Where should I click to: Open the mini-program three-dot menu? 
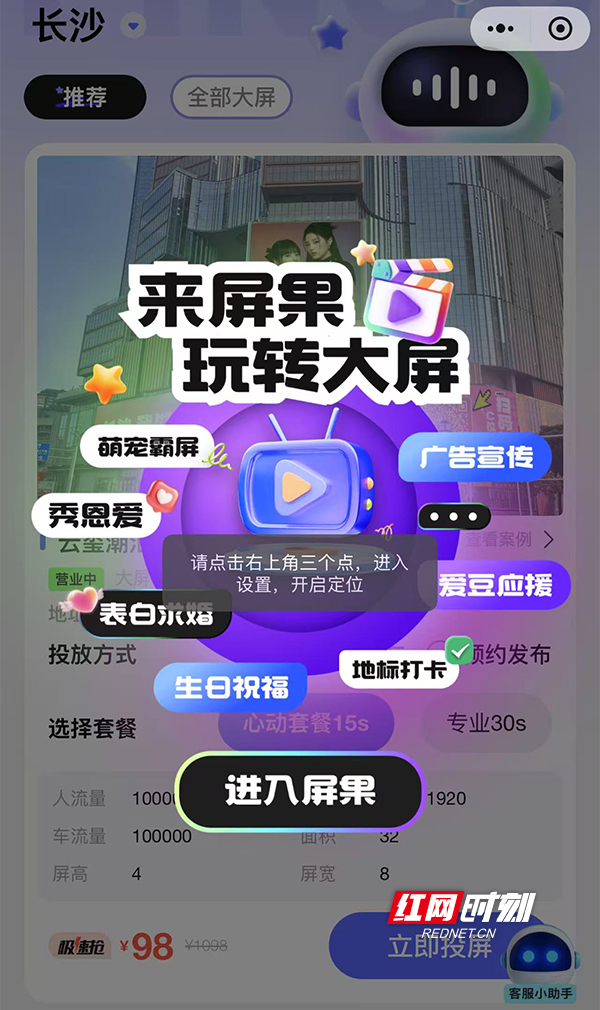coord(500,29)
